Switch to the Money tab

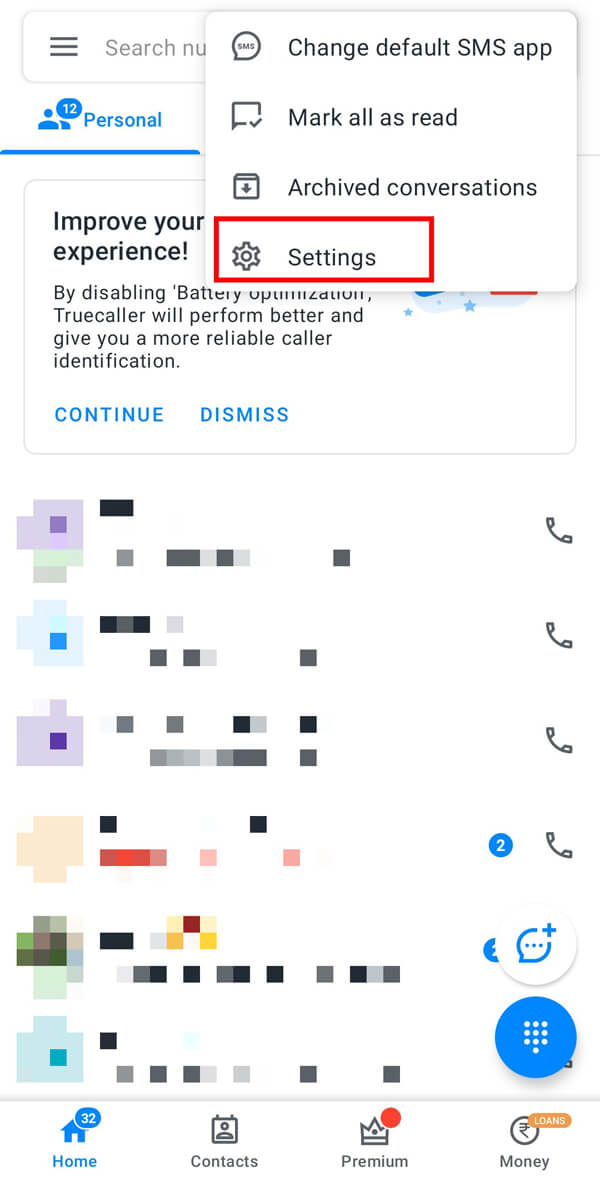tap(524, 1142)
